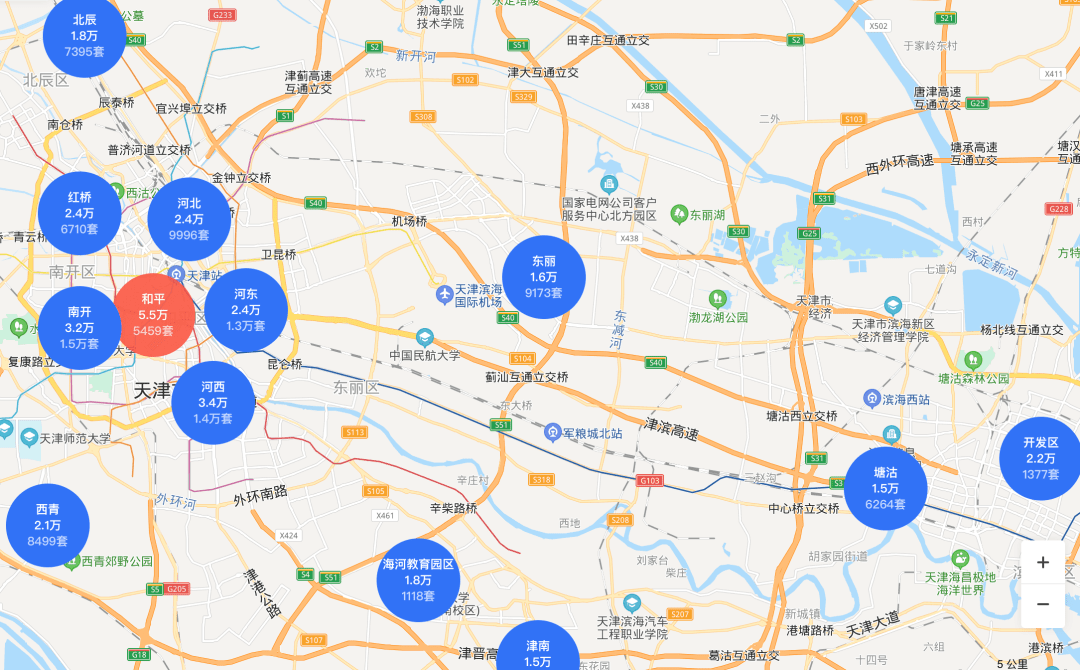Tap the 海河教育园区 bubble
This screenshot has height=670, width=1080.
point(418,580)
